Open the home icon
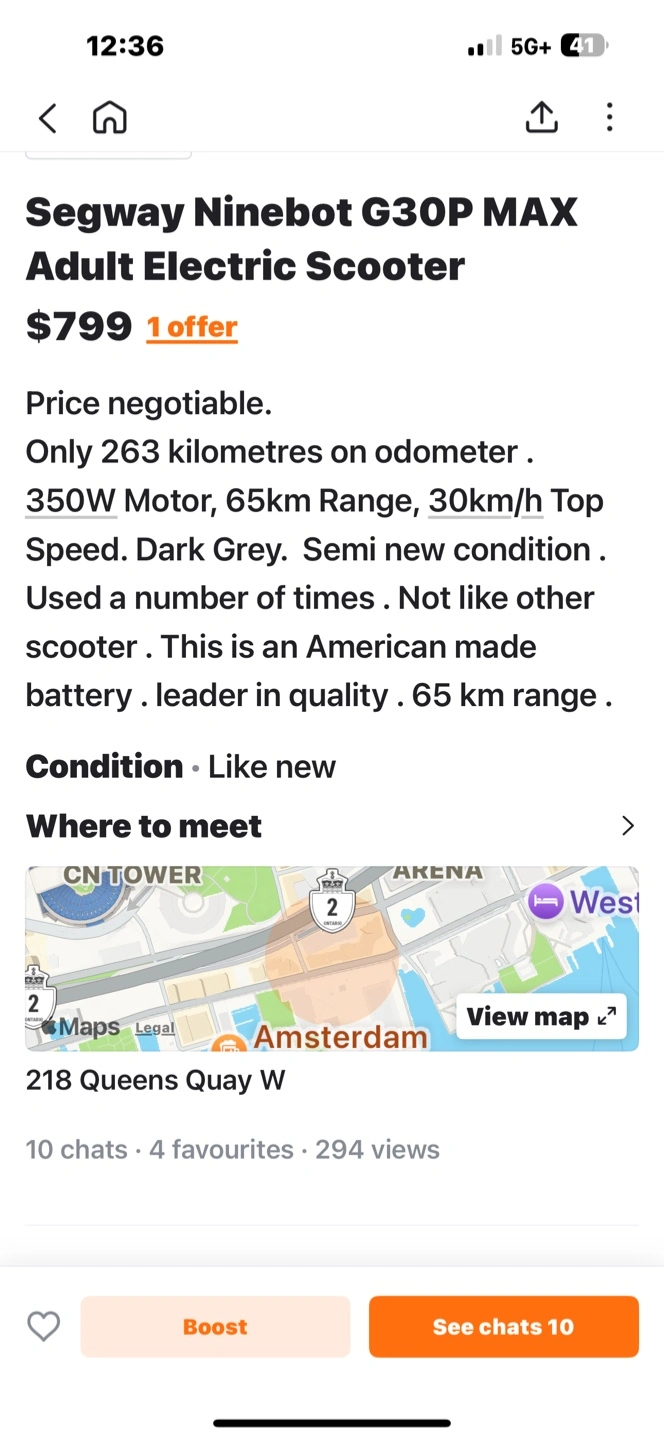 point(110,118)
